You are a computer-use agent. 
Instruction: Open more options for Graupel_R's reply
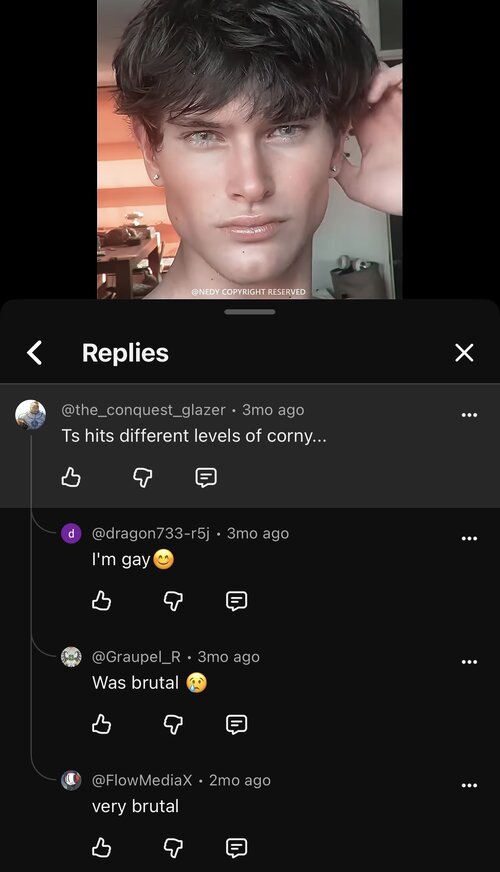[469, 662]
